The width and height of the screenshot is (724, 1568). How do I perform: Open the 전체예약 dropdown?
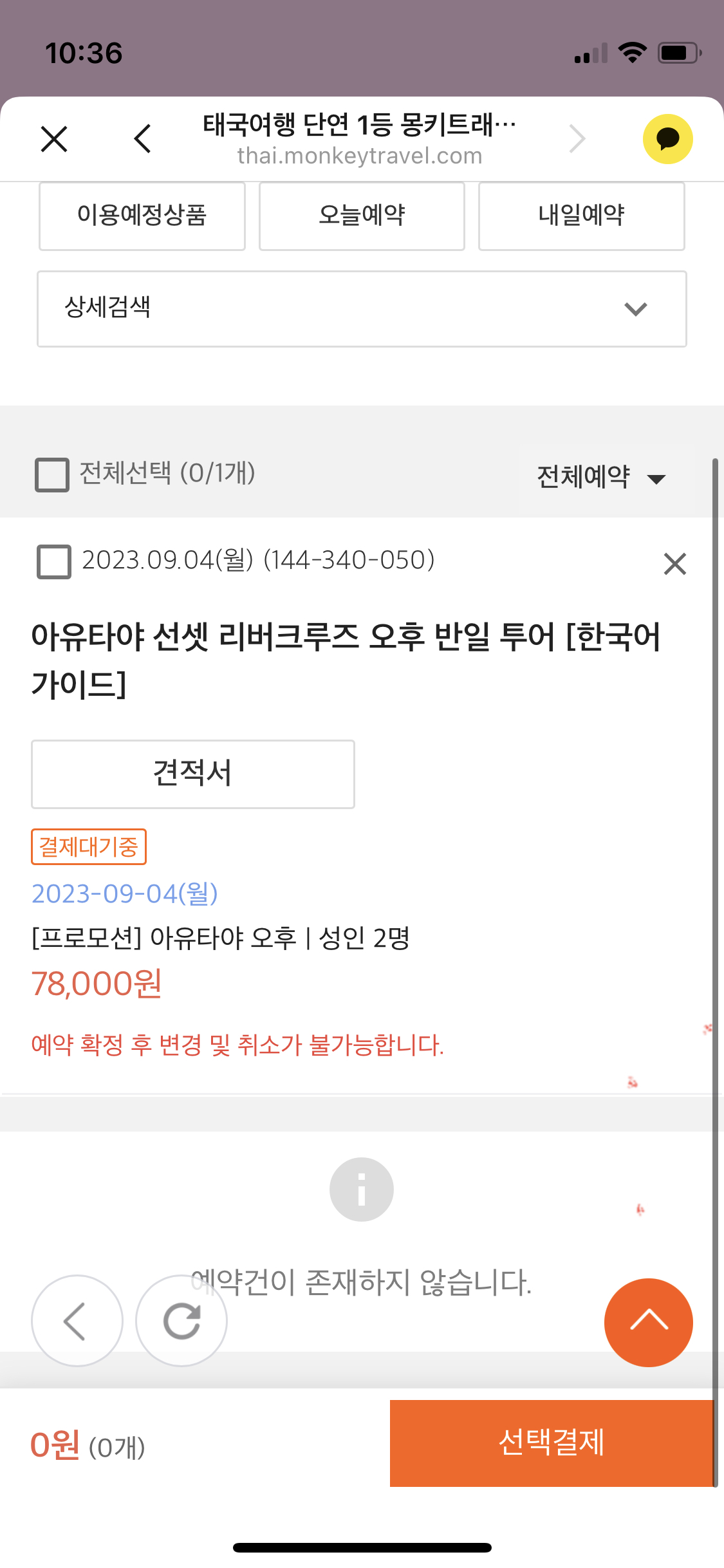[x=601, y=478]
